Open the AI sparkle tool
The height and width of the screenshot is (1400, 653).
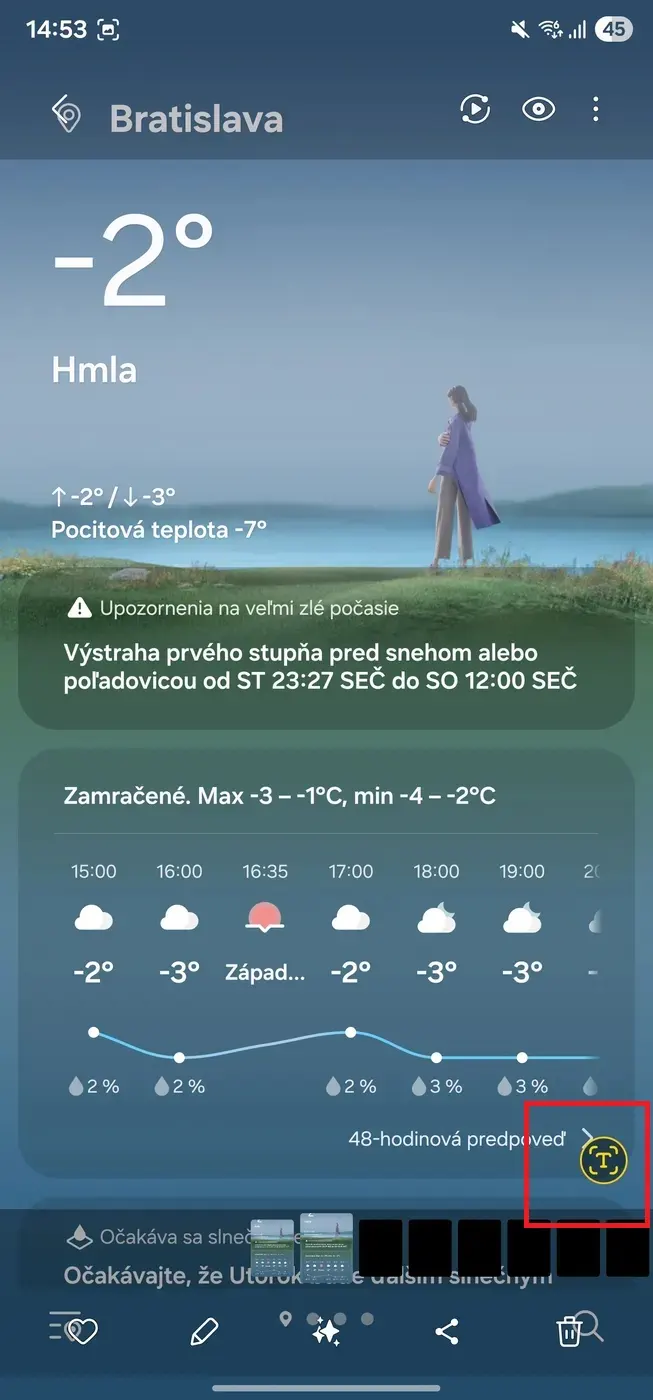(326, 1331)
